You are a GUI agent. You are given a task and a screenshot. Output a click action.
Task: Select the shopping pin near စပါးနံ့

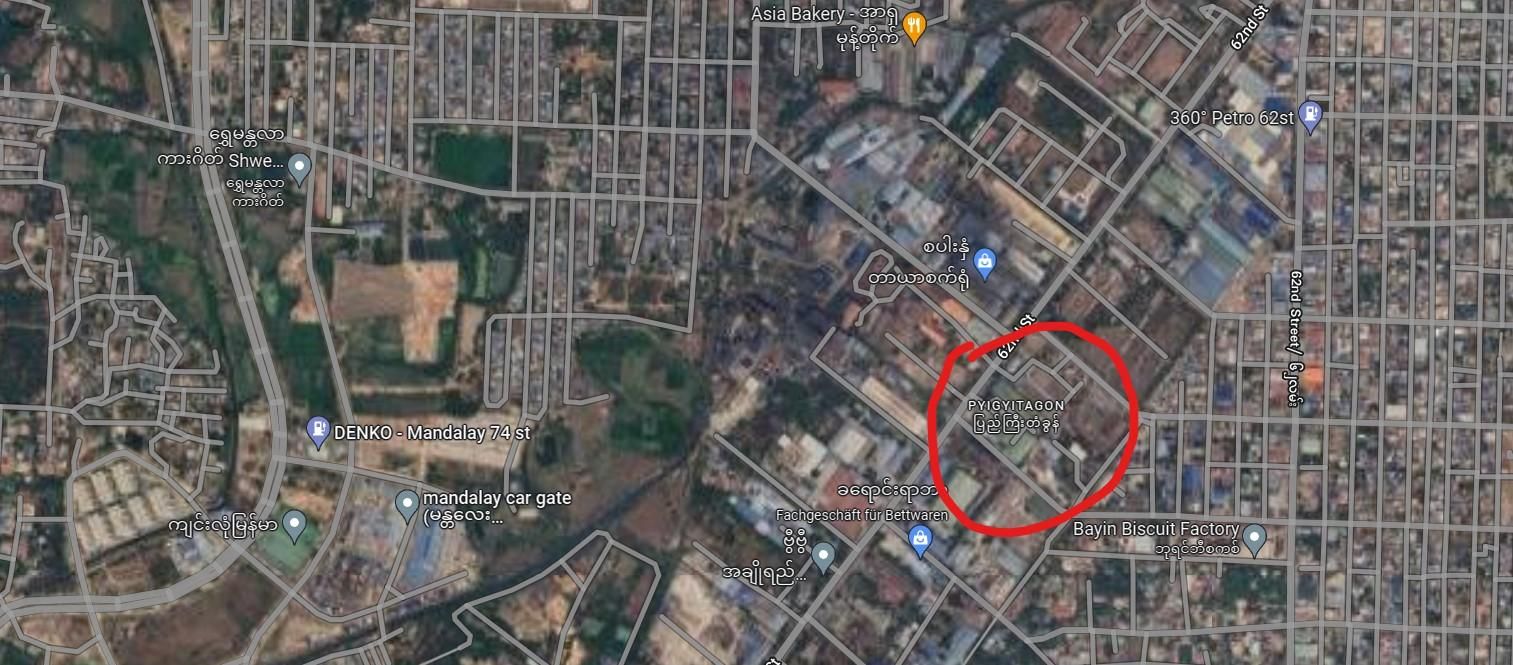(x=985, y=262)
